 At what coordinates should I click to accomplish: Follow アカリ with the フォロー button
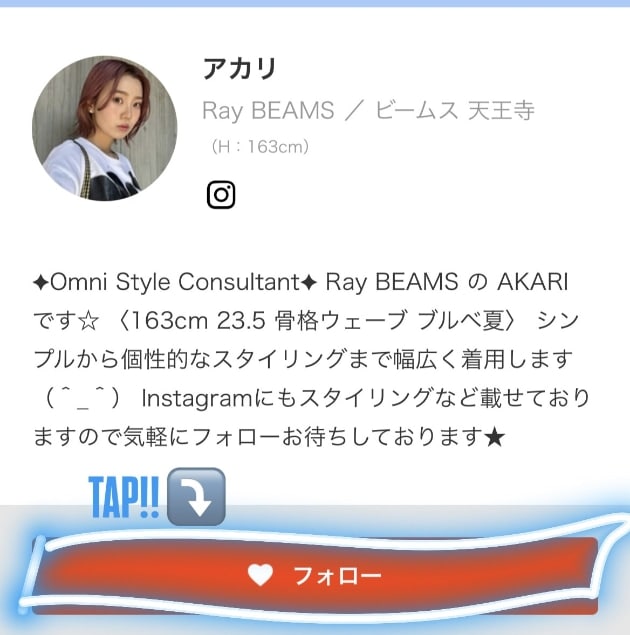coord(315,576)
